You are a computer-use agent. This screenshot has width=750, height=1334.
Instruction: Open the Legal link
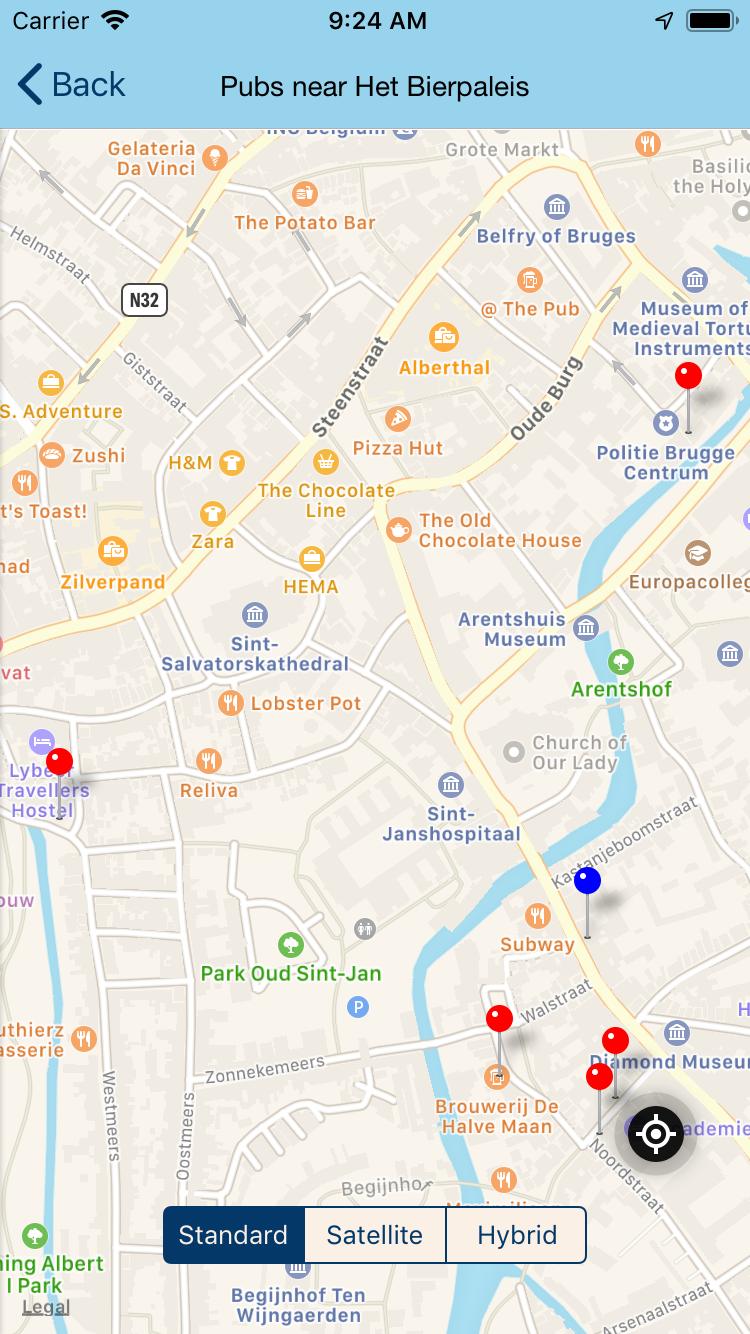(46, 1307)
